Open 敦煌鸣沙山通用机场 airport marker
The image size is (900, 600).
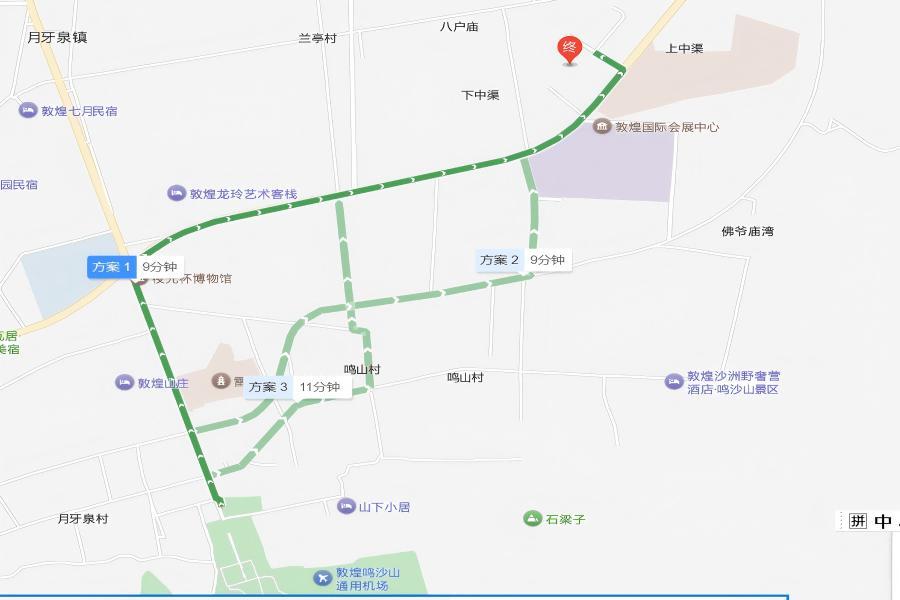(322, 578)
